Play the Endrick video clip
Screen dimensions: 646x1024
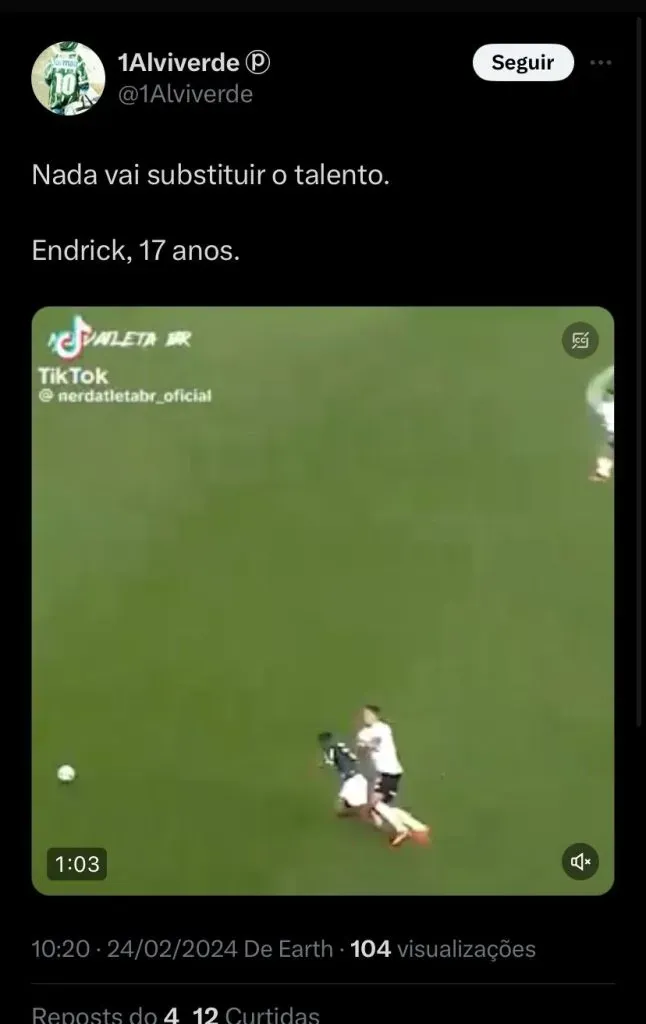click(322, 600)
